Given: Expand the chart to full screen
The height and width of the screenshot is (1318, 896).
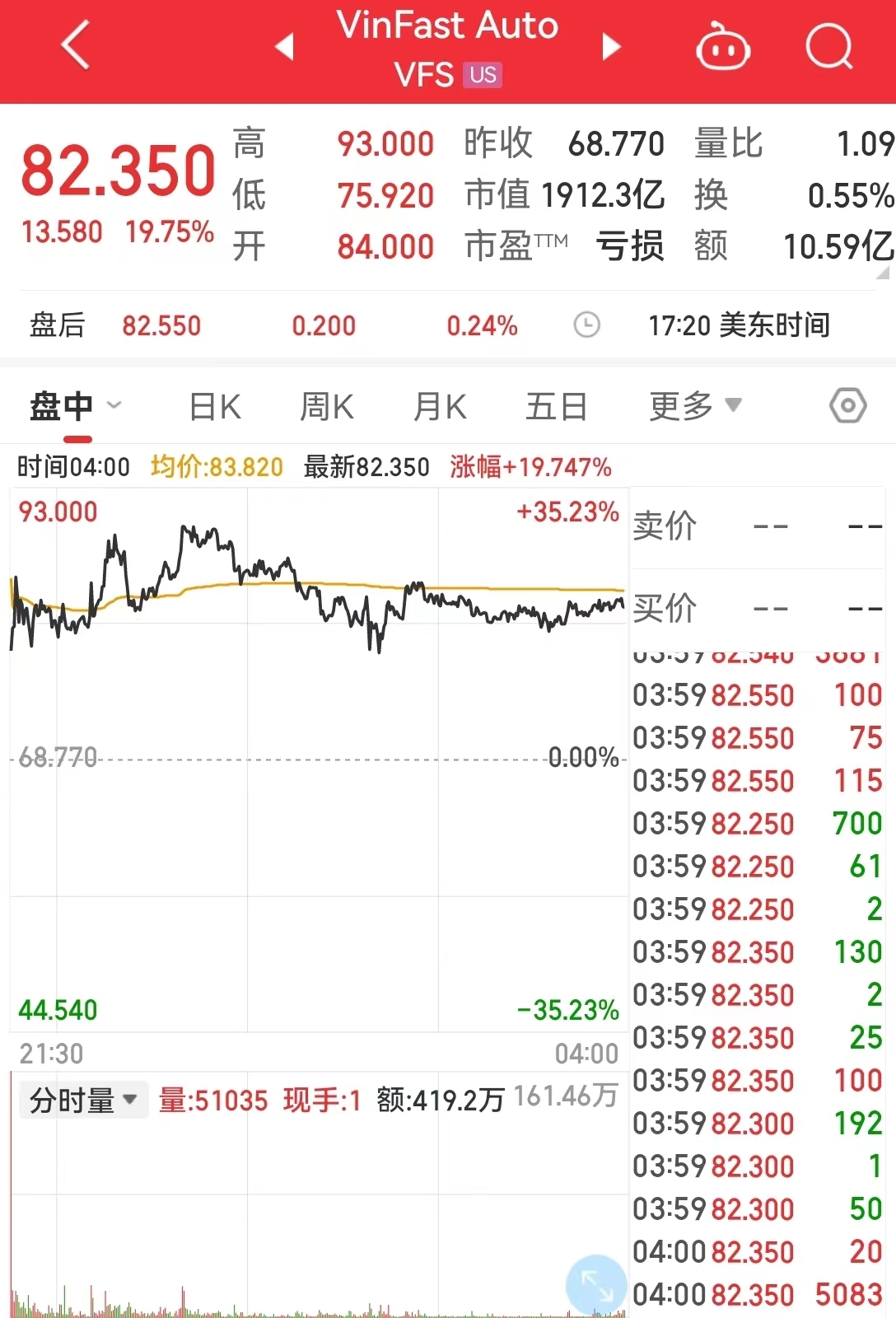Looking at the screenshot, I should pos(595,1284).
